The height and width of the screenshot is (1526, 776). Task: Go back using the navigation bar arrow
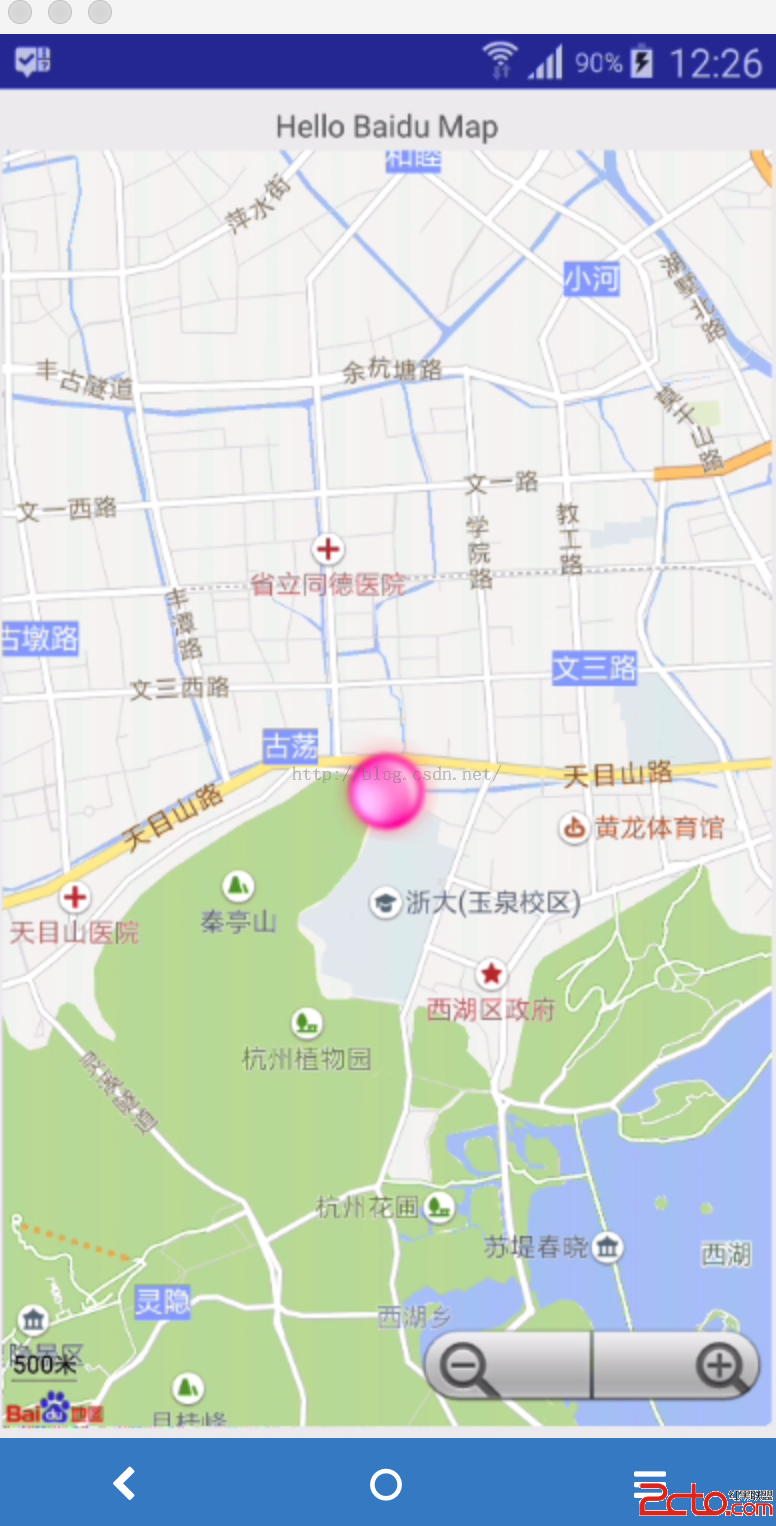pos(125,1483)
